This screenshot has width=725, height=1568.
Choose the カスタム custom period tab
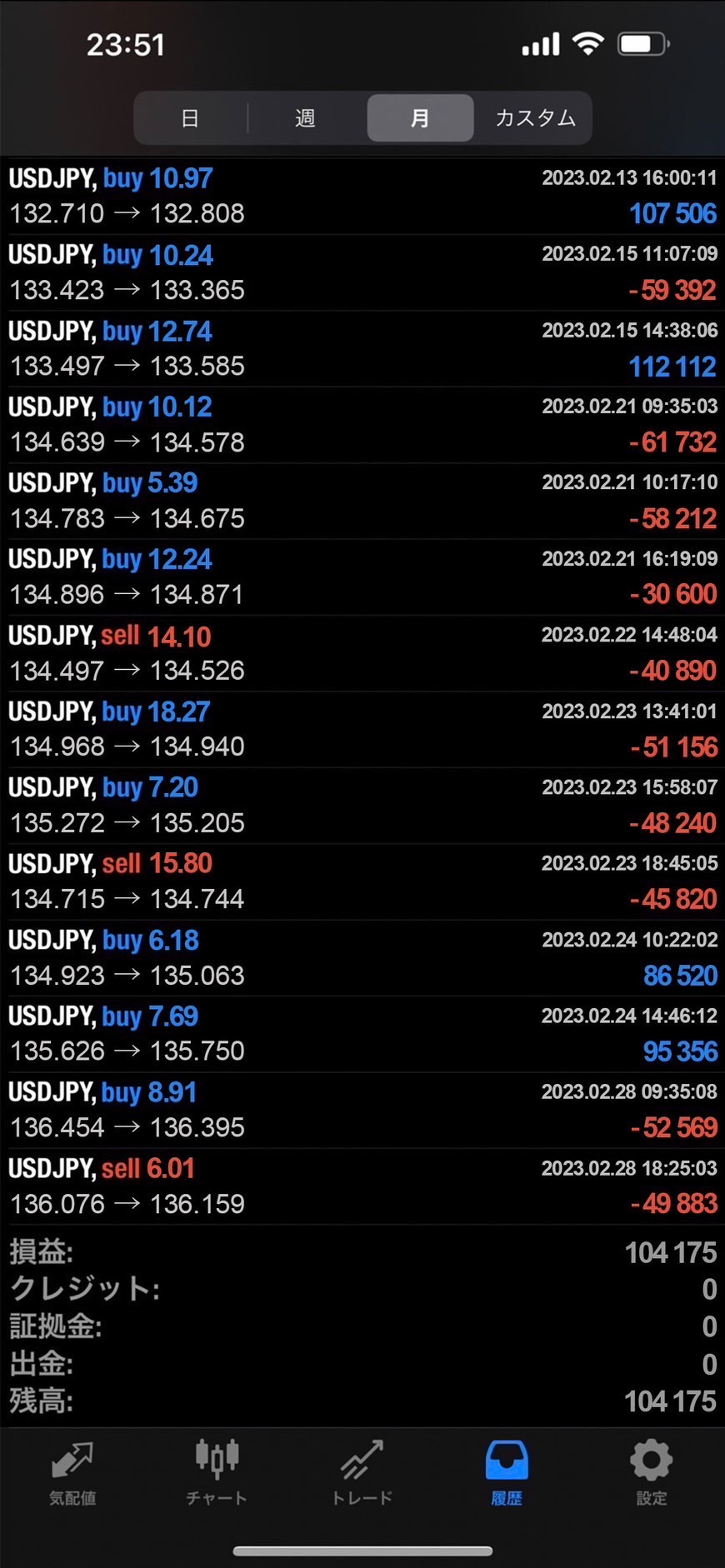tap(535, 118)
